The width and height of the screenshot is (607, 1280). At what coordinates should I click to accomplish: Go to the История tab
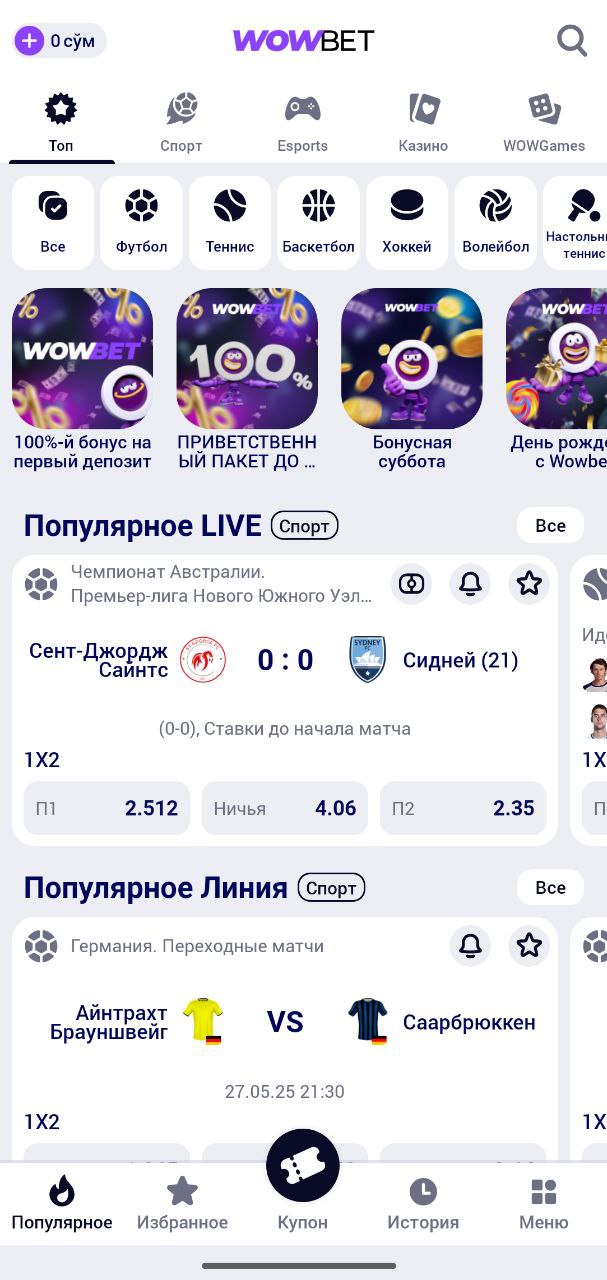[x=423, y=1203]
